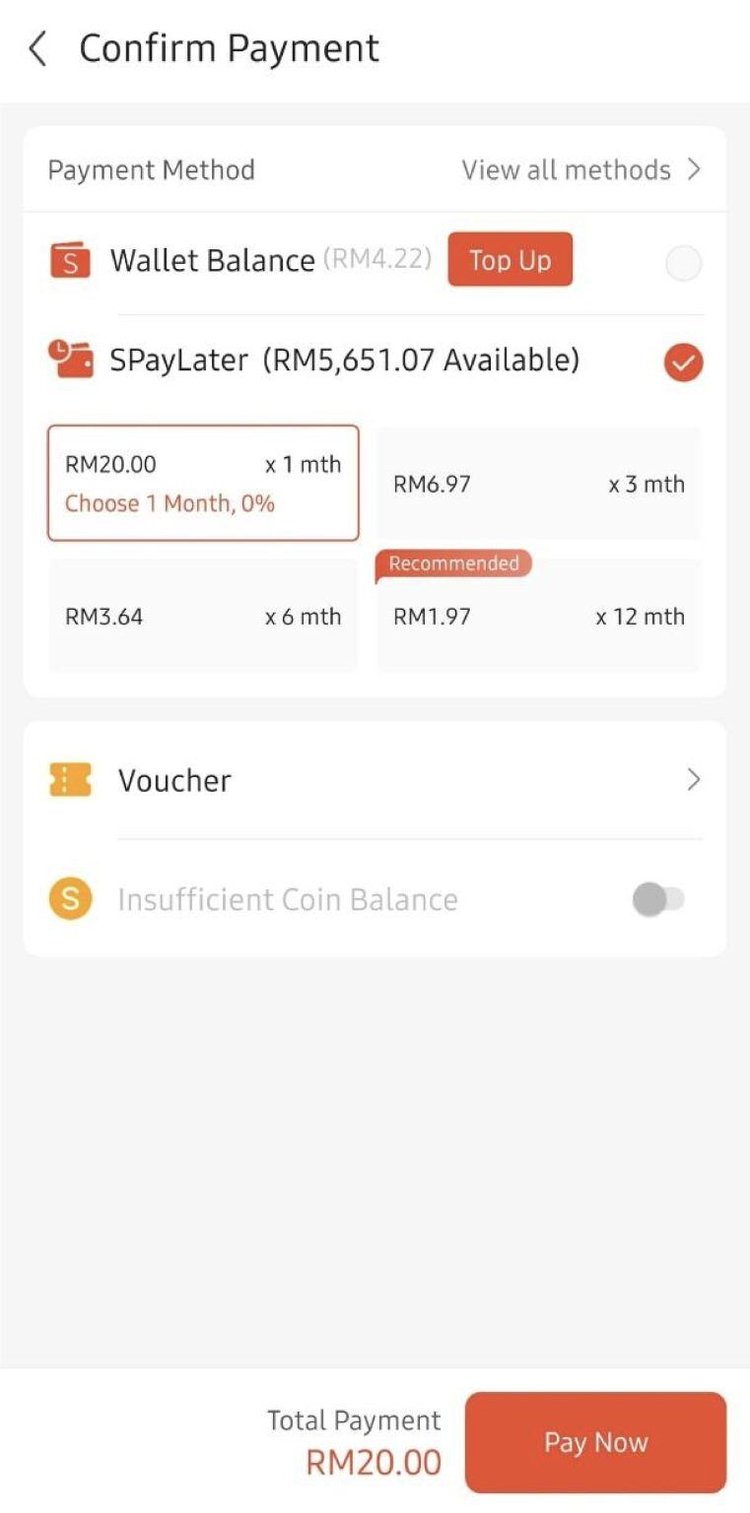Switch to the RM1.97 x 12 month plan
This screenshot has width=750, height=1513.
click(x=538, y=616)
